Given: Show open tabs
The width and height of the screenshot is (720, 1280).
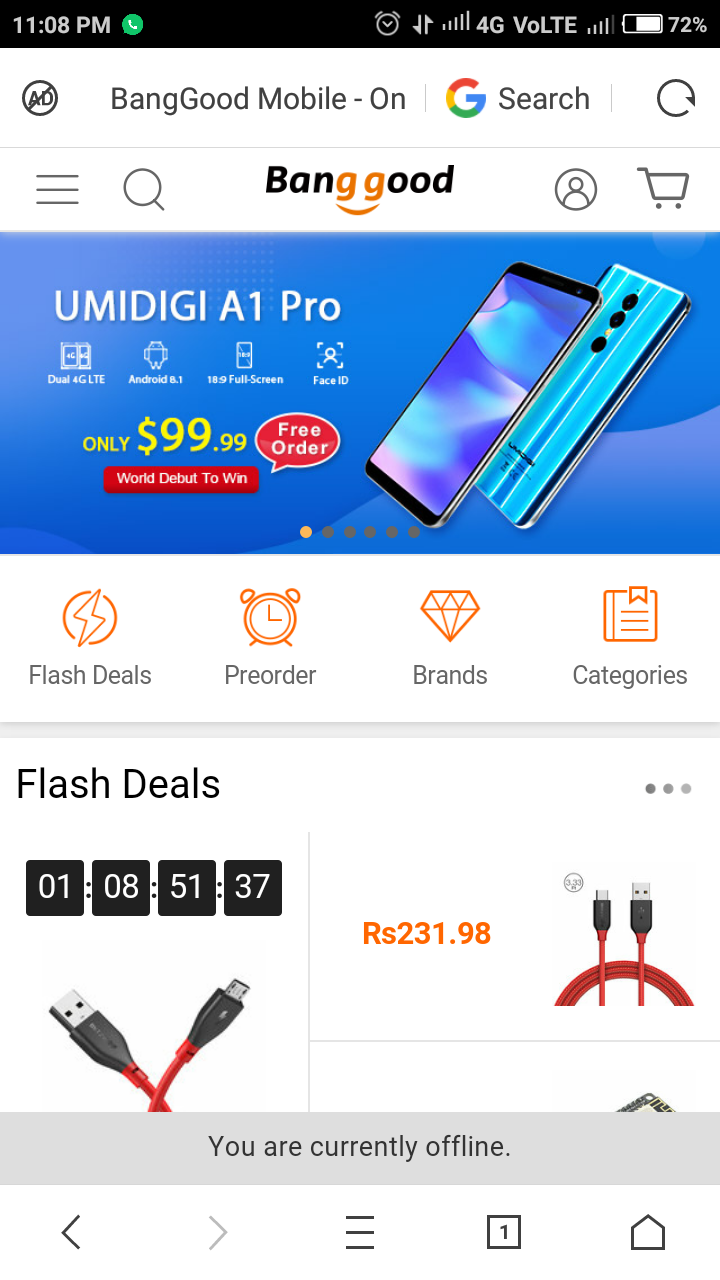Looking at the screenshot, I should (504, 1232).
